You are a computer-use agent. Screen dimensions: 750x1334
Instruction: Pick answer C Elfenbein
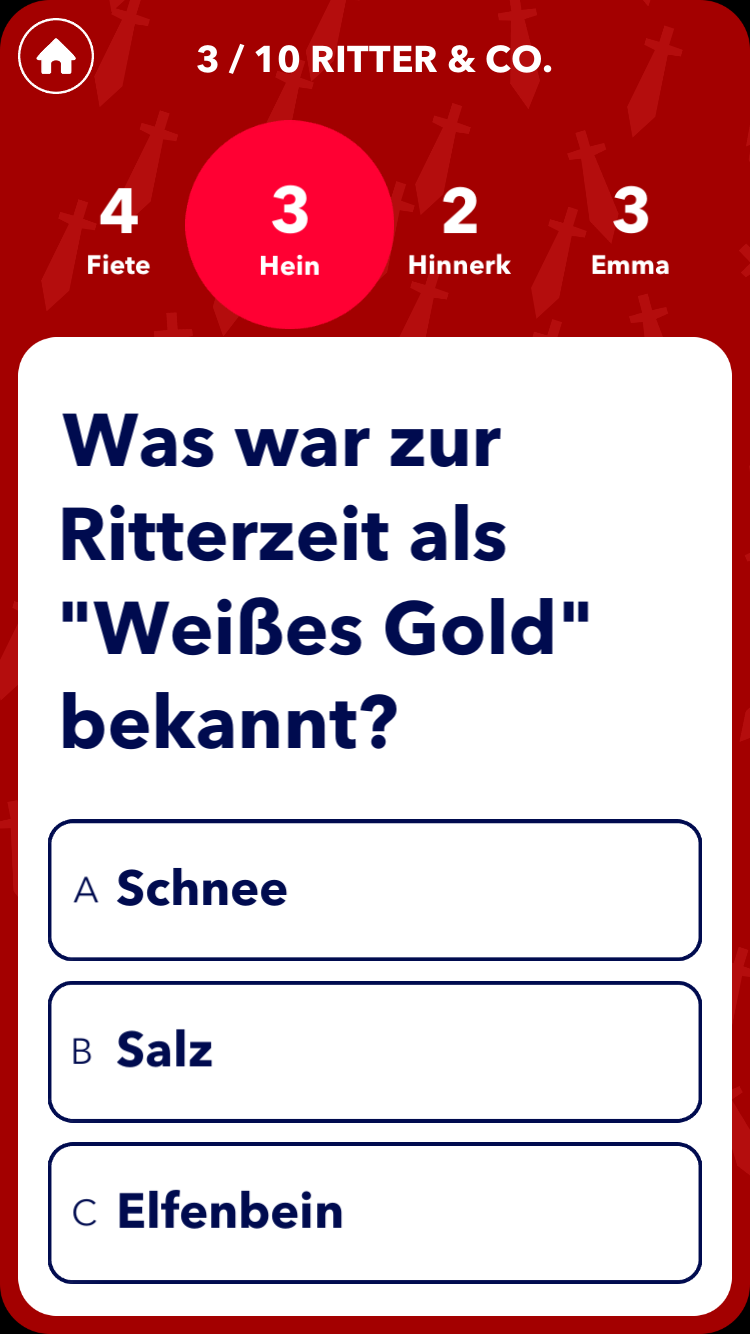(375, 1212)
